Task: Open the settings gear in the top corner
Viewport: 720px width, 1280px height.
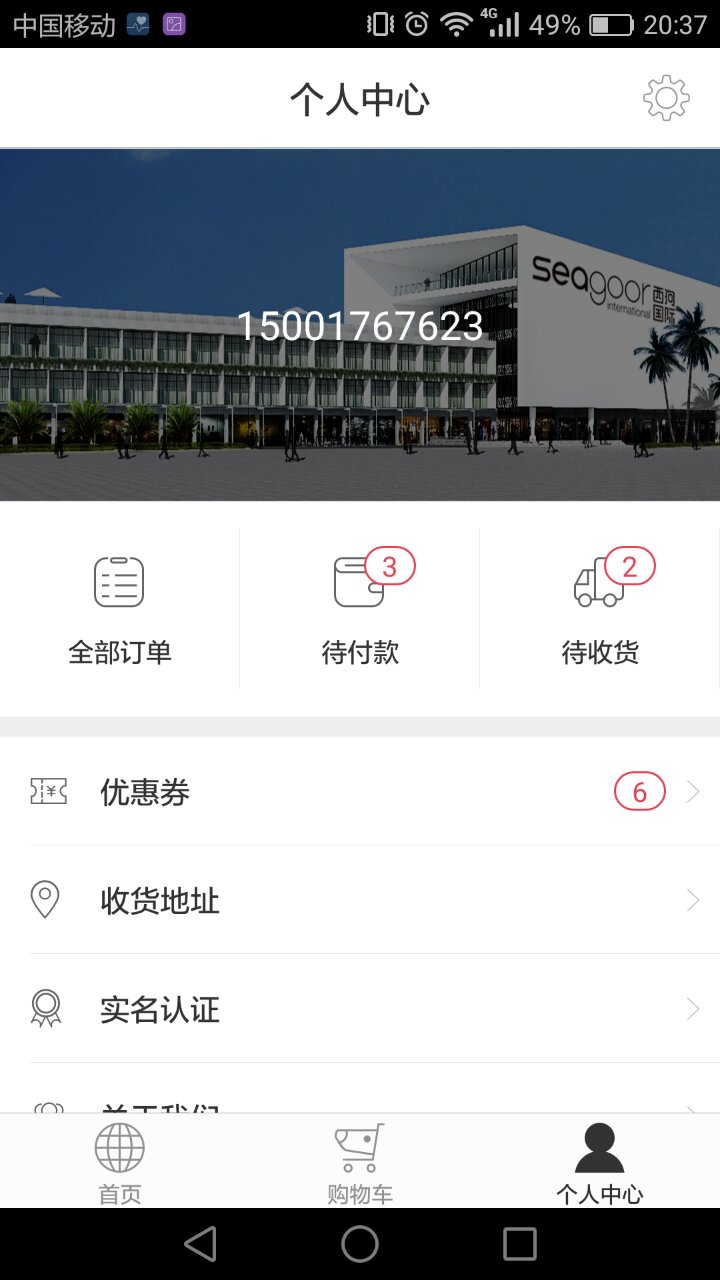Action: (x=667, y=97)
